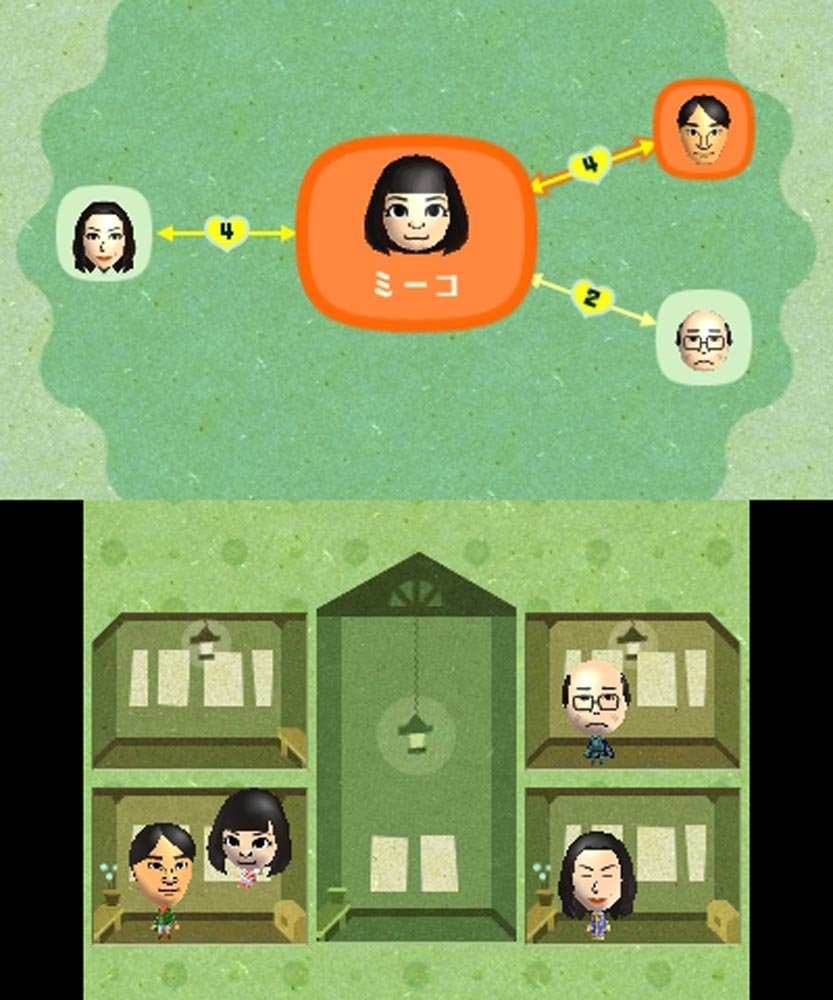
Task: Open the empty room with no Mii
Action: tap(200, 690)
